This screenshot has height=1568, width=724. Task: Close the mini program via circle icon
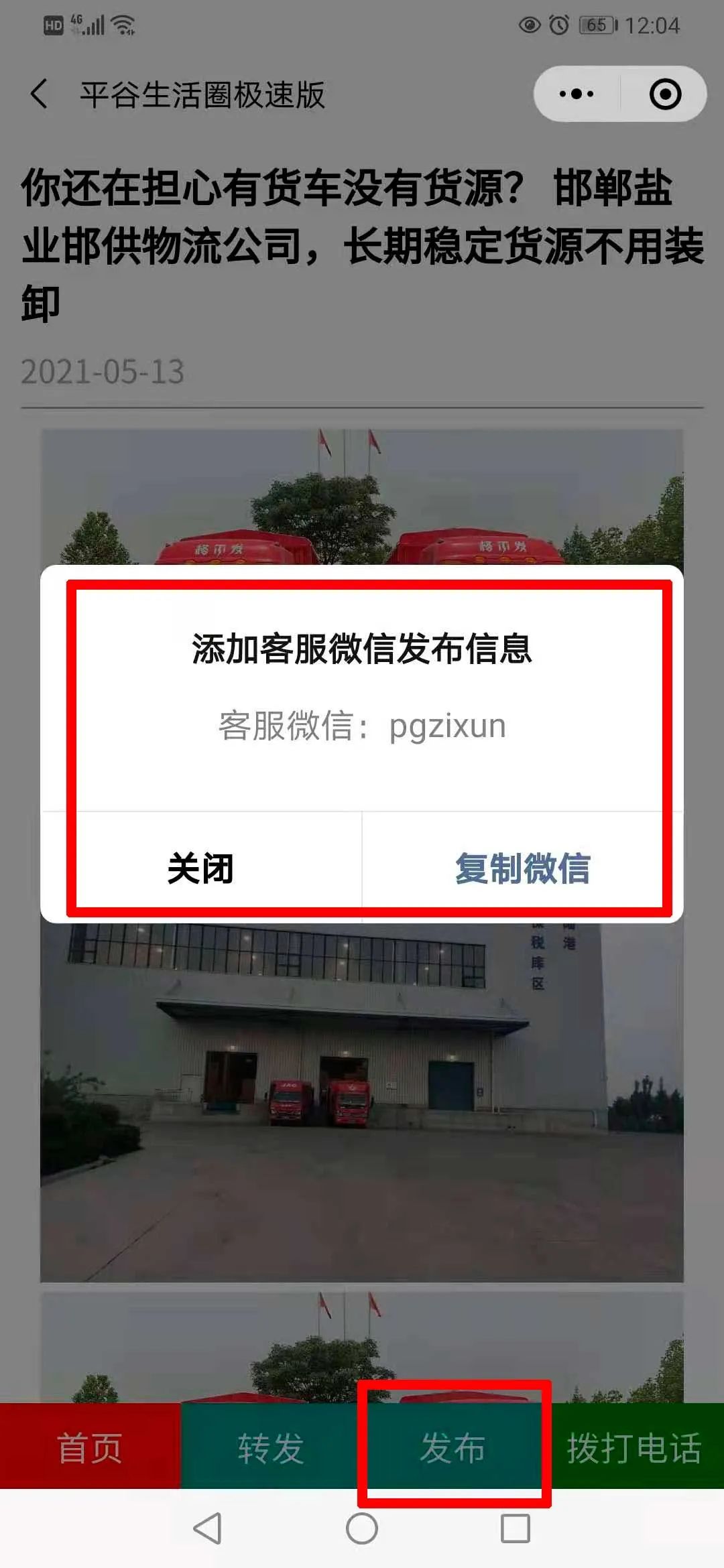(665, 94)
